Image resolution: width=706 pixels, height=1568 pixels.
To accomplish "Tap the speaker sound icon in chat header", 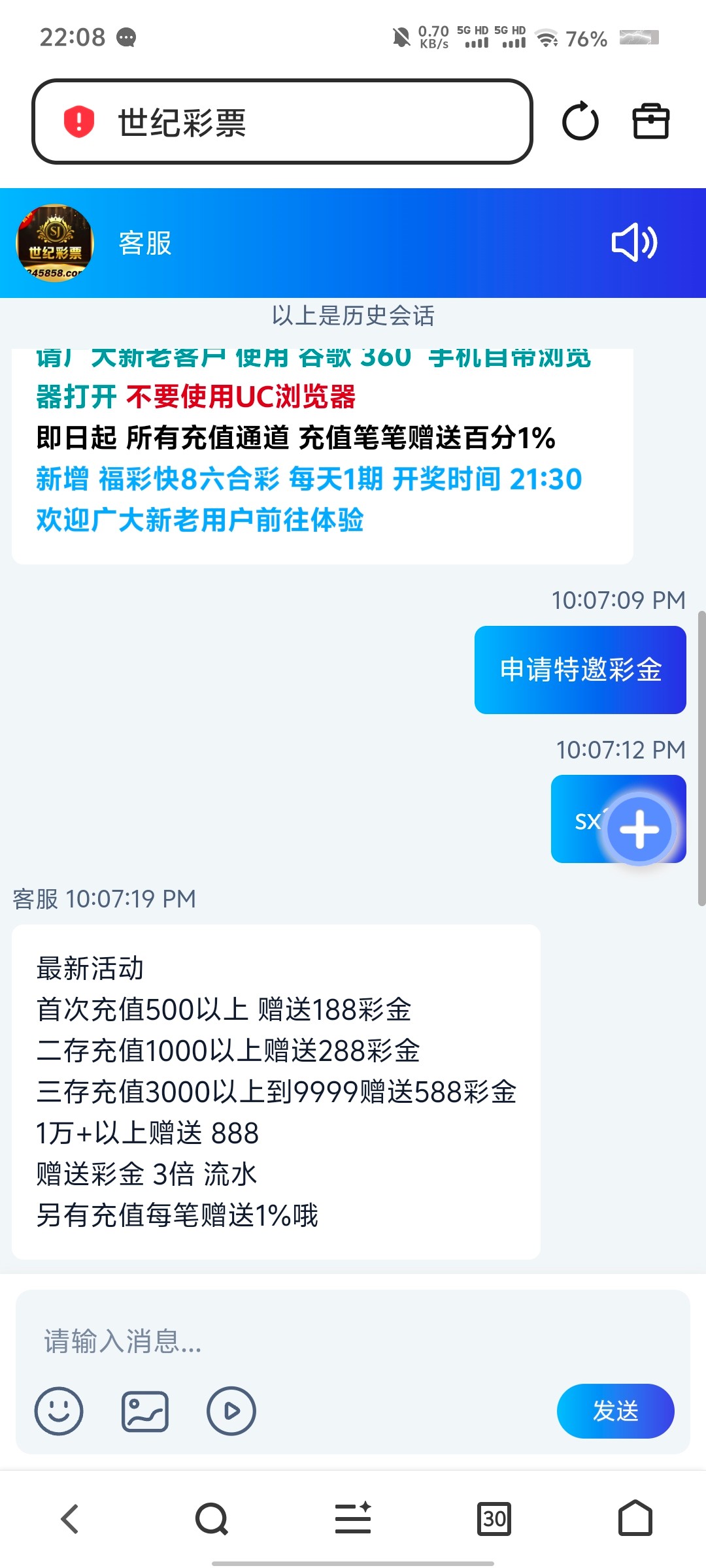I will tap(633, 243).
